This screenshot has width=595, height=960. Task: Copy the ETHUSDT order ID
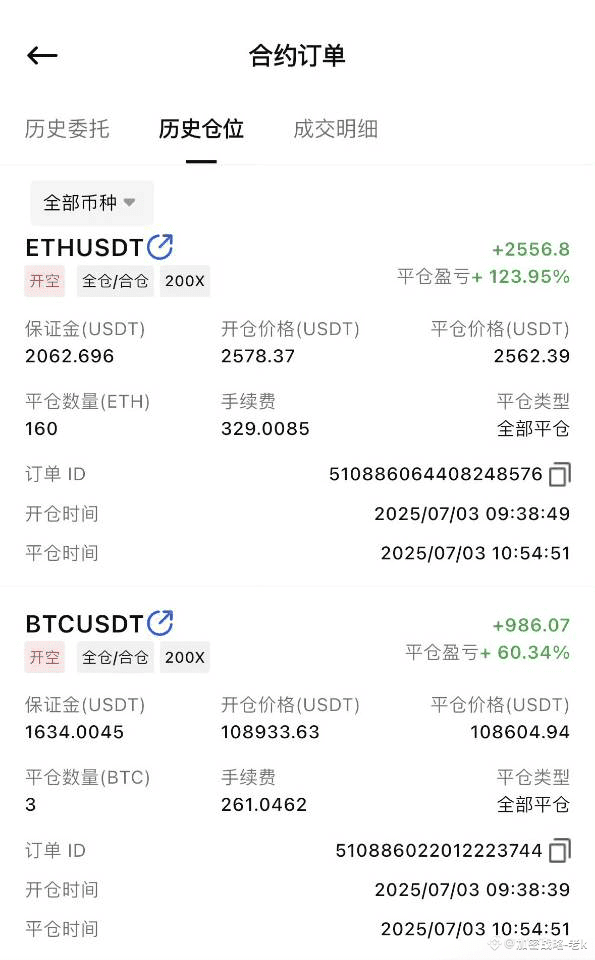(559, 474)
